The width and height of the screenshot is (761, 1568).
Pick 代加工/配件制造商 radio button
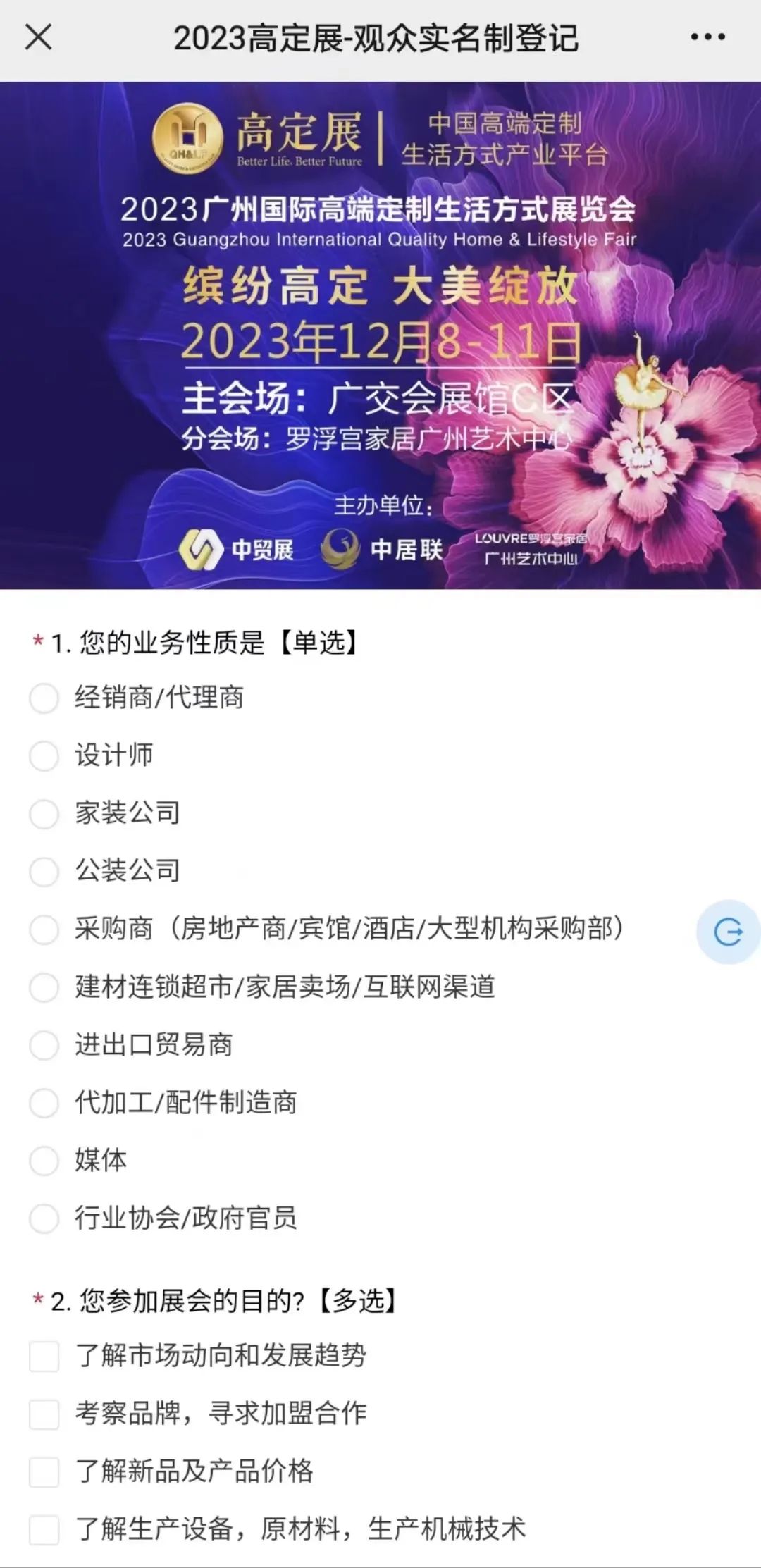(x=44, y=1103)
